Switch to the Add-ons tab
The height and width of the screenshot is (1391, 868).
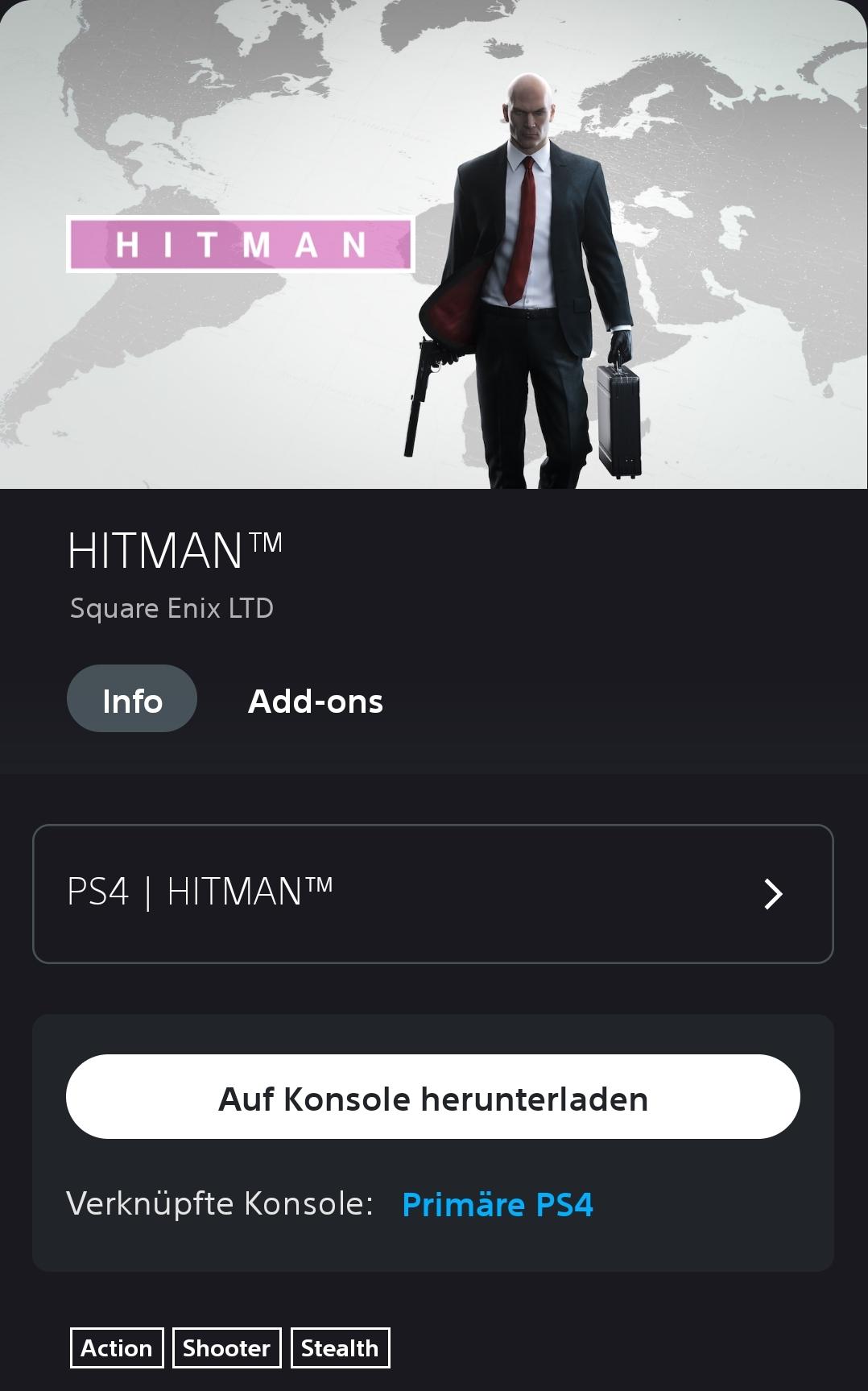(315, 701)
